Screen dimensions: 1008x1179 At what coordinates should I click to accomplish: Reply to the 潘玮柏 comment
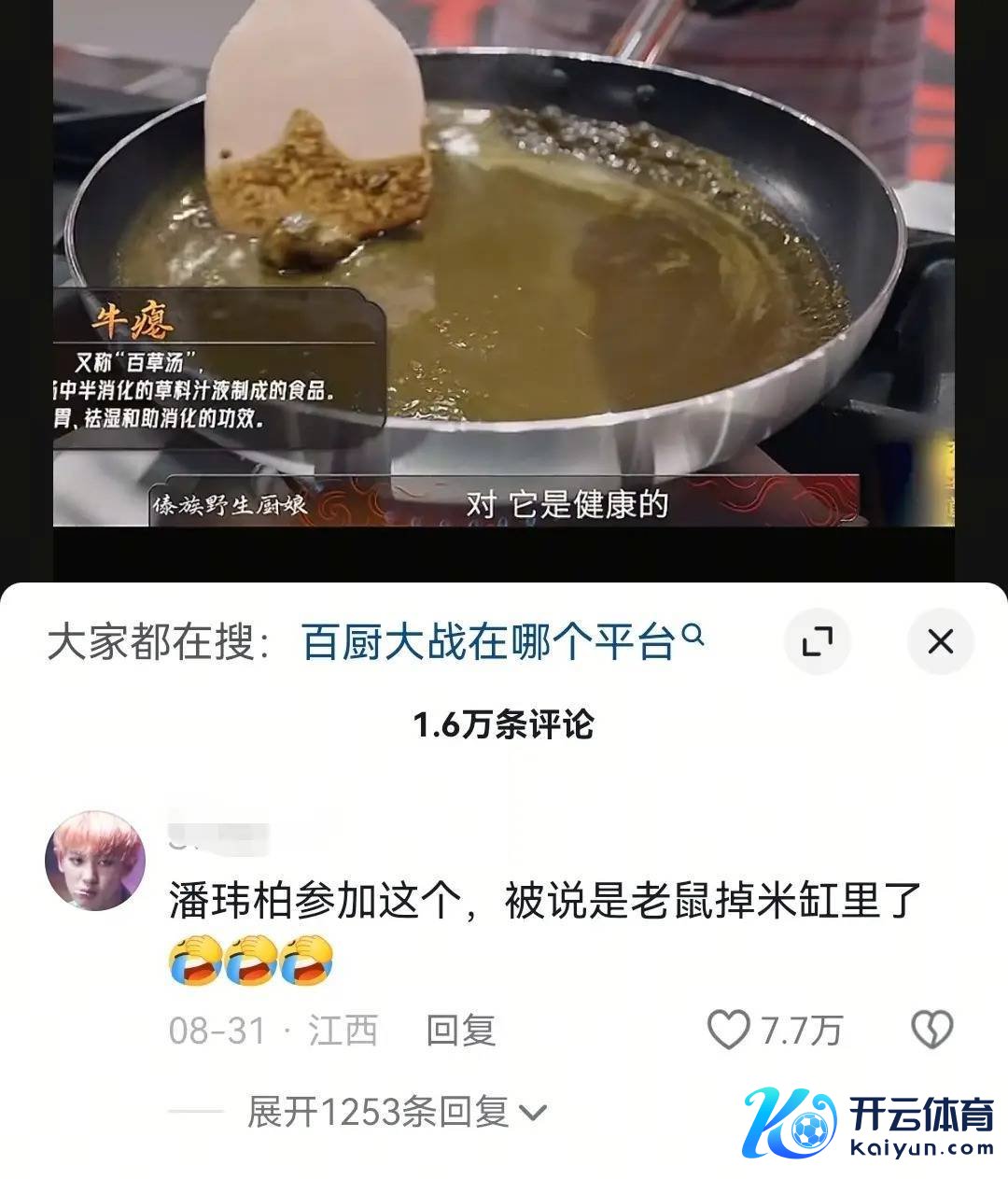click(460, 1031)
